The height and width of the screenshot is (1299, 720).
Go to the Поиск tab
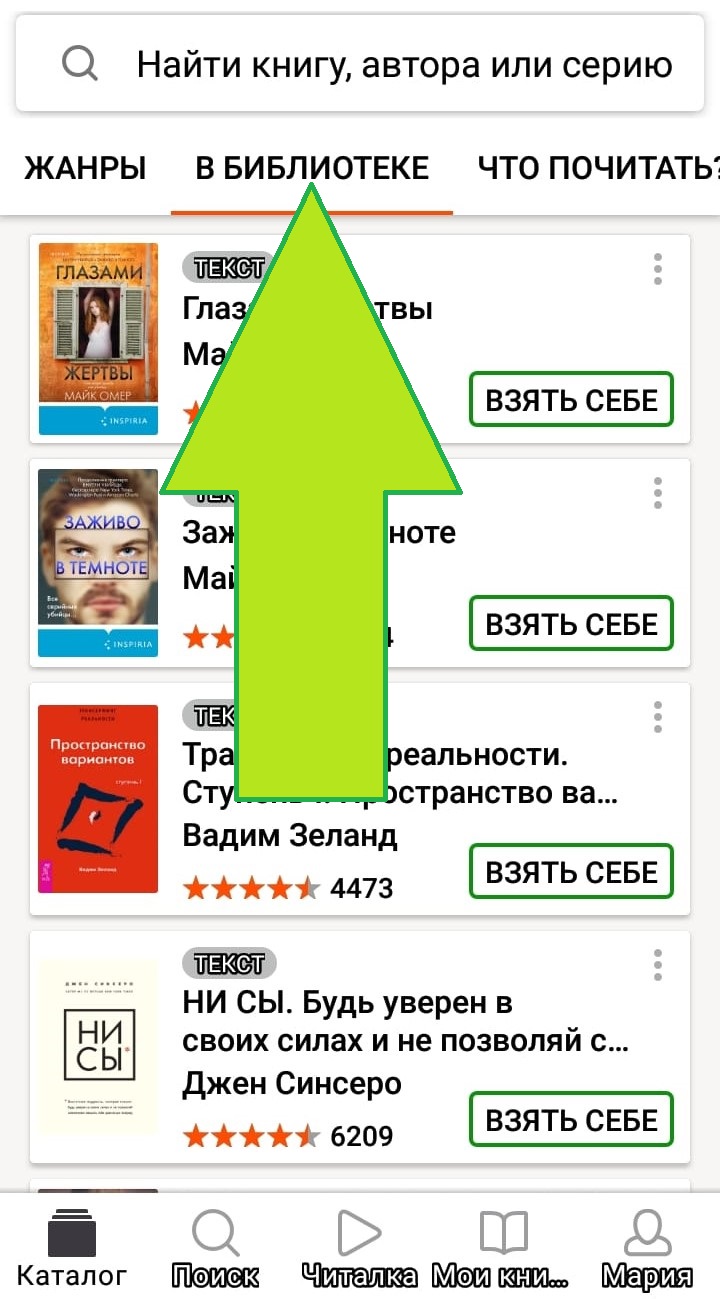pos(215,1247)
